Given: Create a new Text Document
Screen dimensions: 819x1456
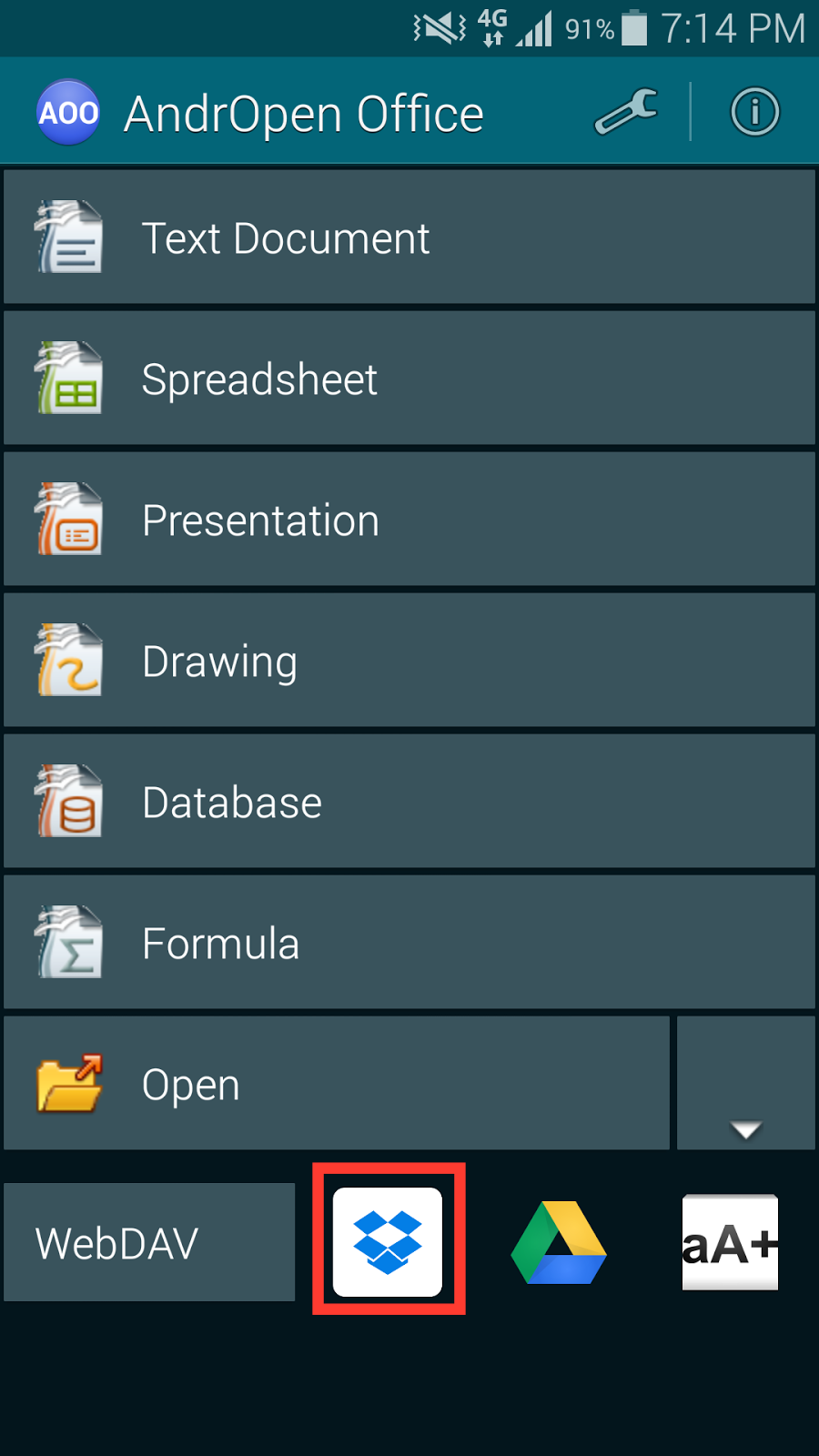Looking at the screenshot, I should click(409, 238).
